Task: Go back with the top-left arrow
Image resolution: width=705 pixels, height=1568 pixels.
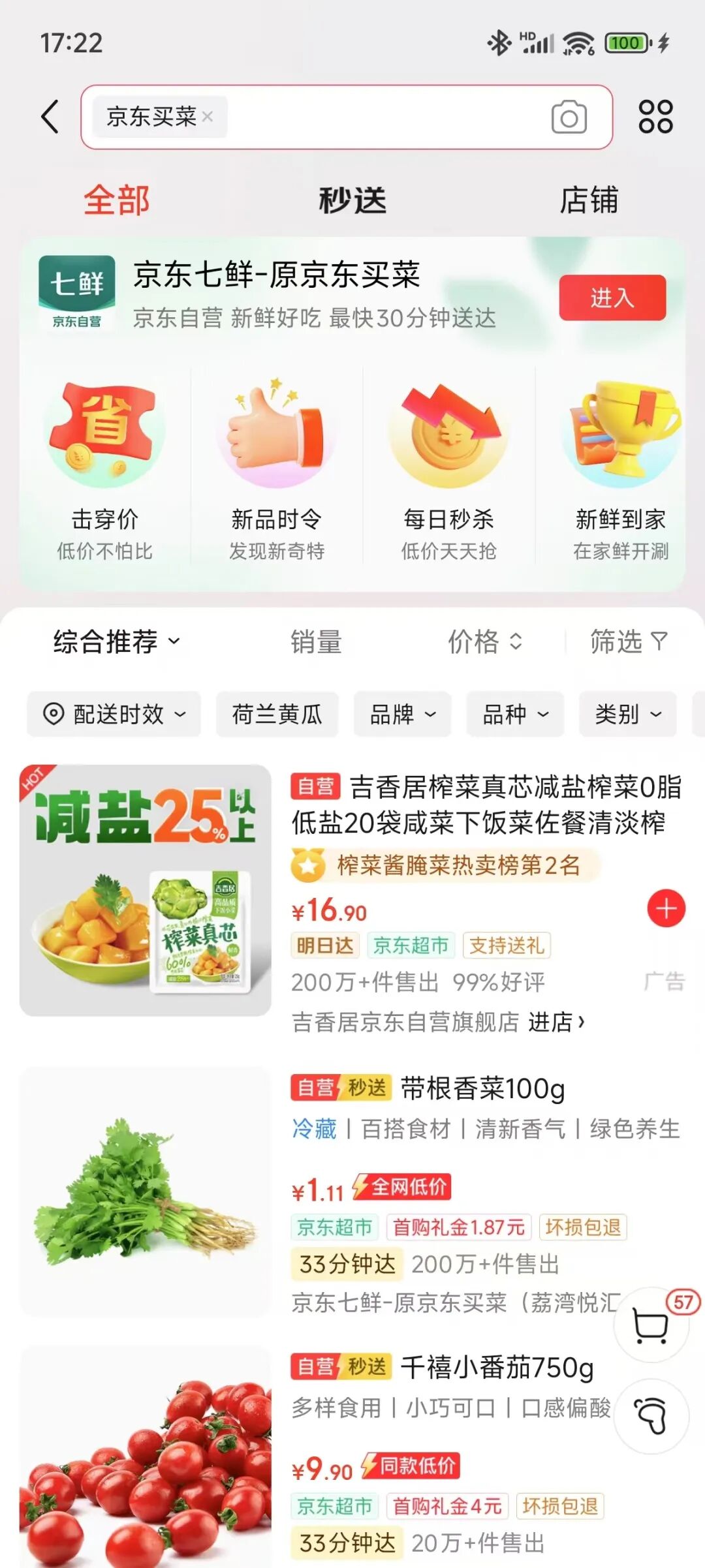Action: pos(50,117)
